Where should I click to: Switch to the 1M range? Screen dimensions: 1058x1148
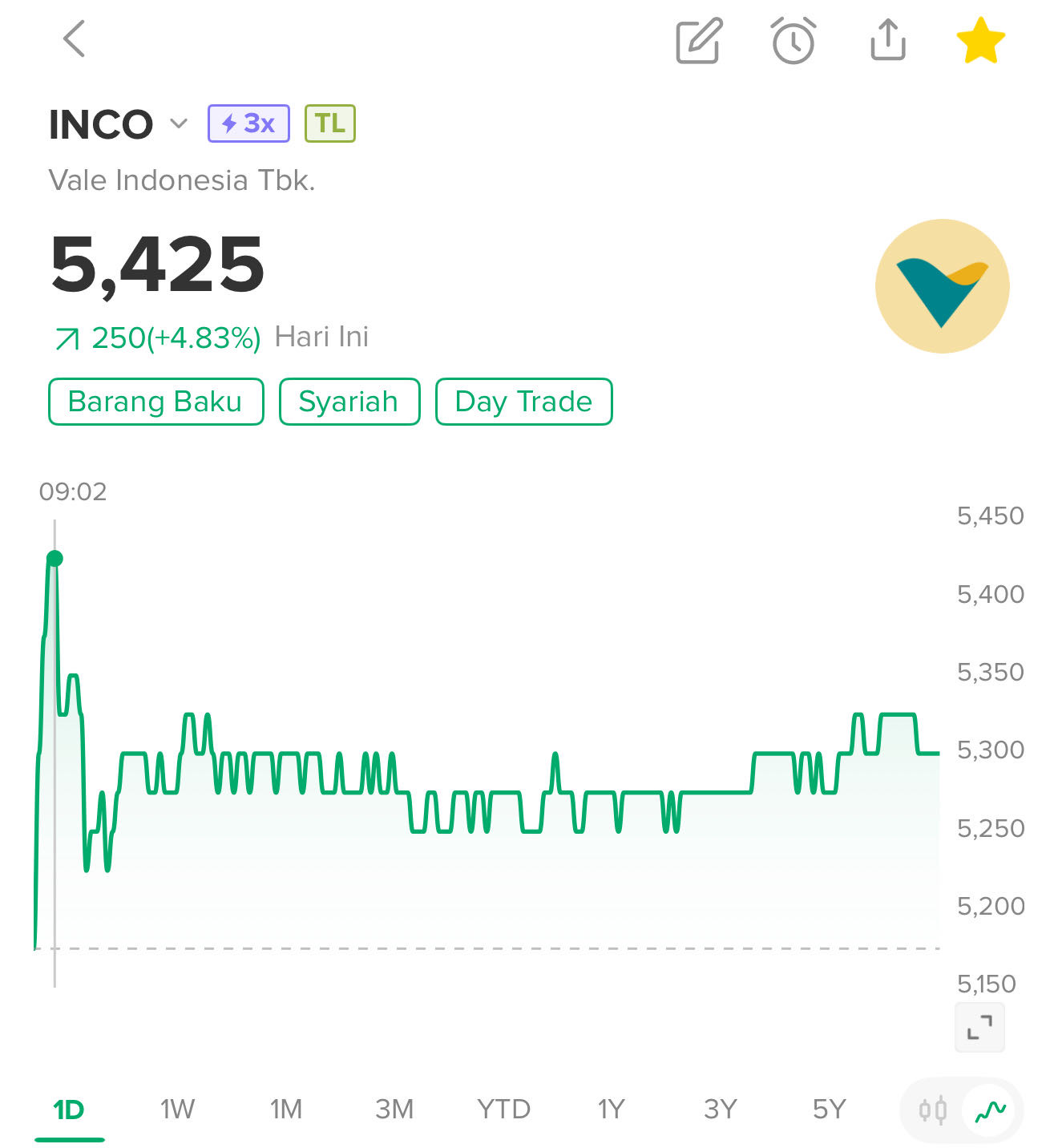pyautogui.click(x=285, y=1110)
